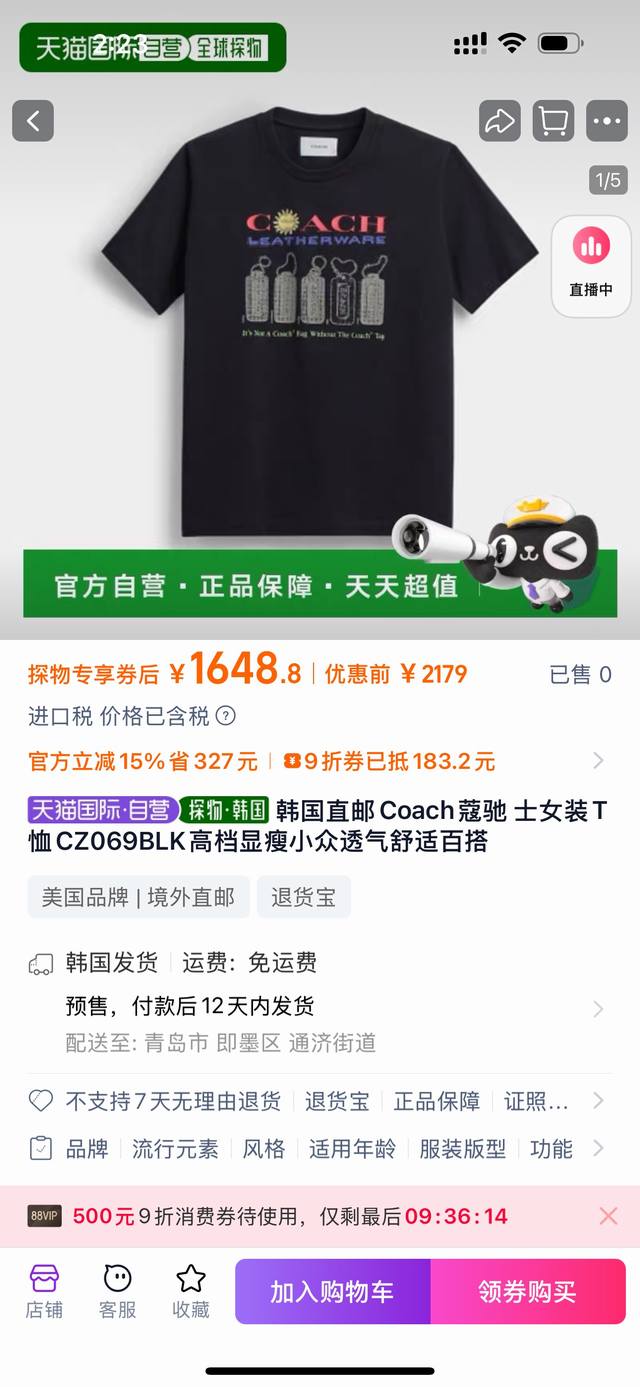Open the three-dot overflow menu

click(607, 122)
